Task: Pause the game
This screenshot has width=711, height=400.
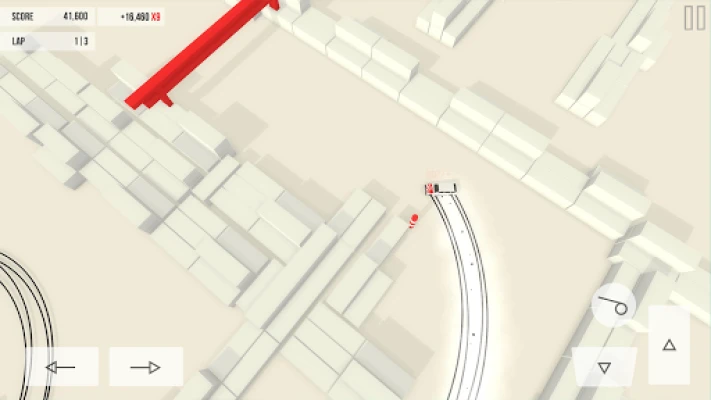Action: click(x=694, y=18)
